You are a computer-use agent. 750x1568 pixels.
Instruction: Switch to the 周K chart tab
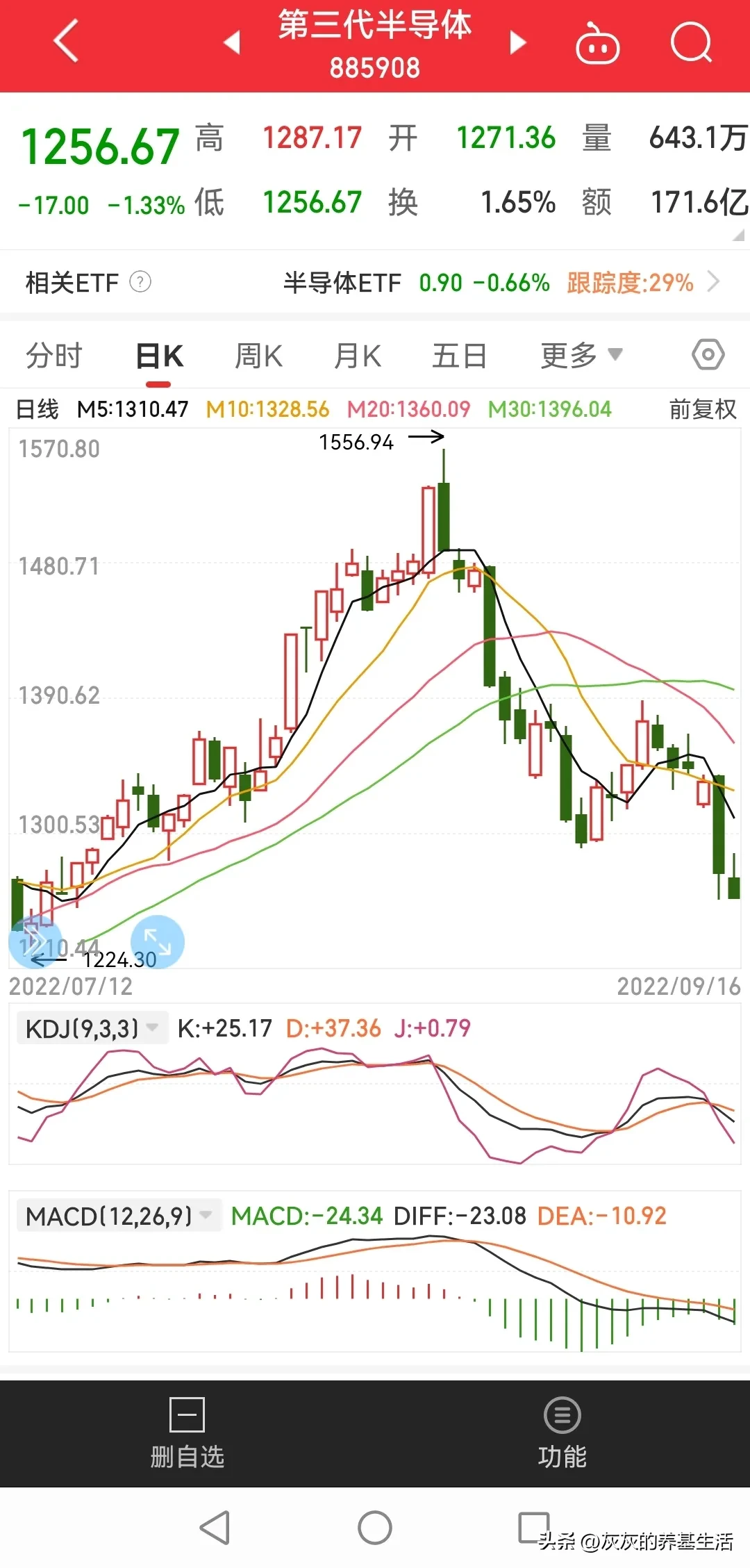(x=258, y=356)
